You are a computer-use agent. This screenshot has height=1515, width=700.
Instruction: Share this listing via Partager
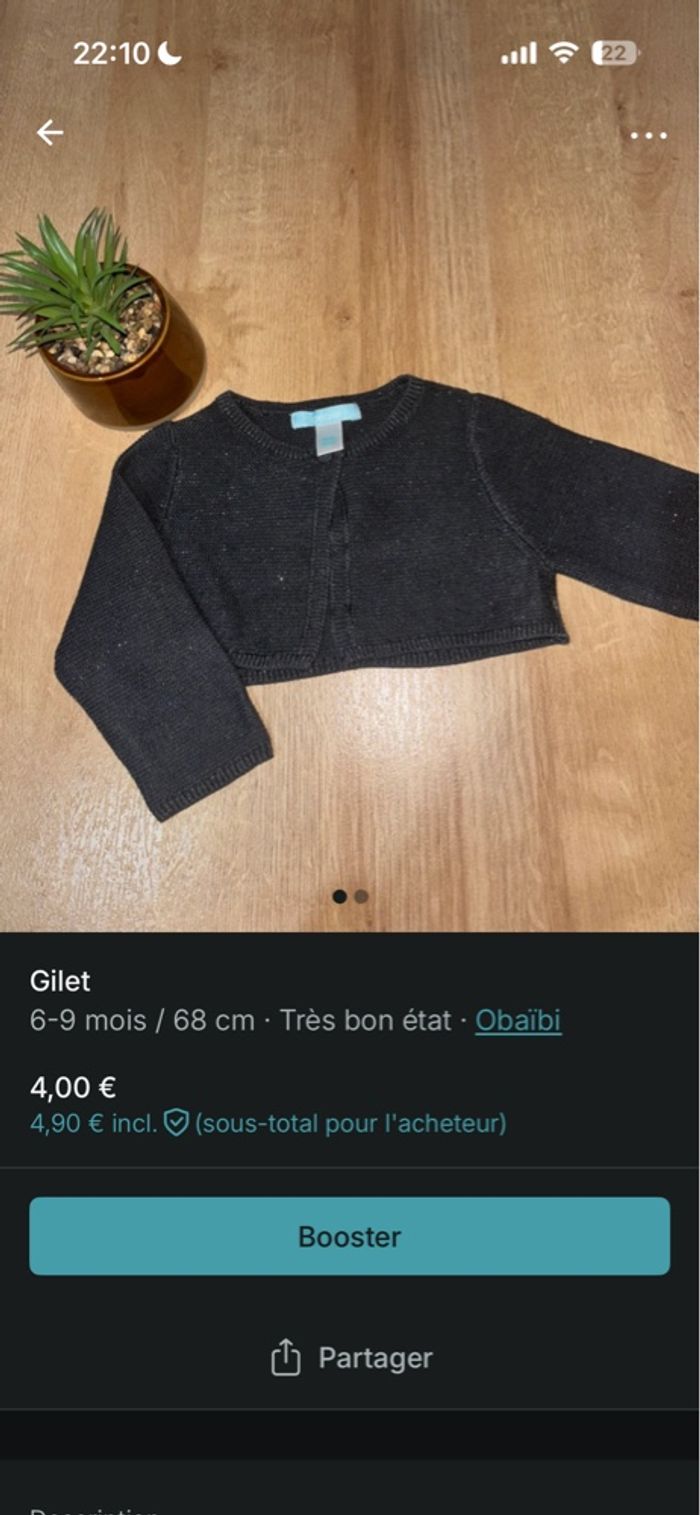point(351,1358)
